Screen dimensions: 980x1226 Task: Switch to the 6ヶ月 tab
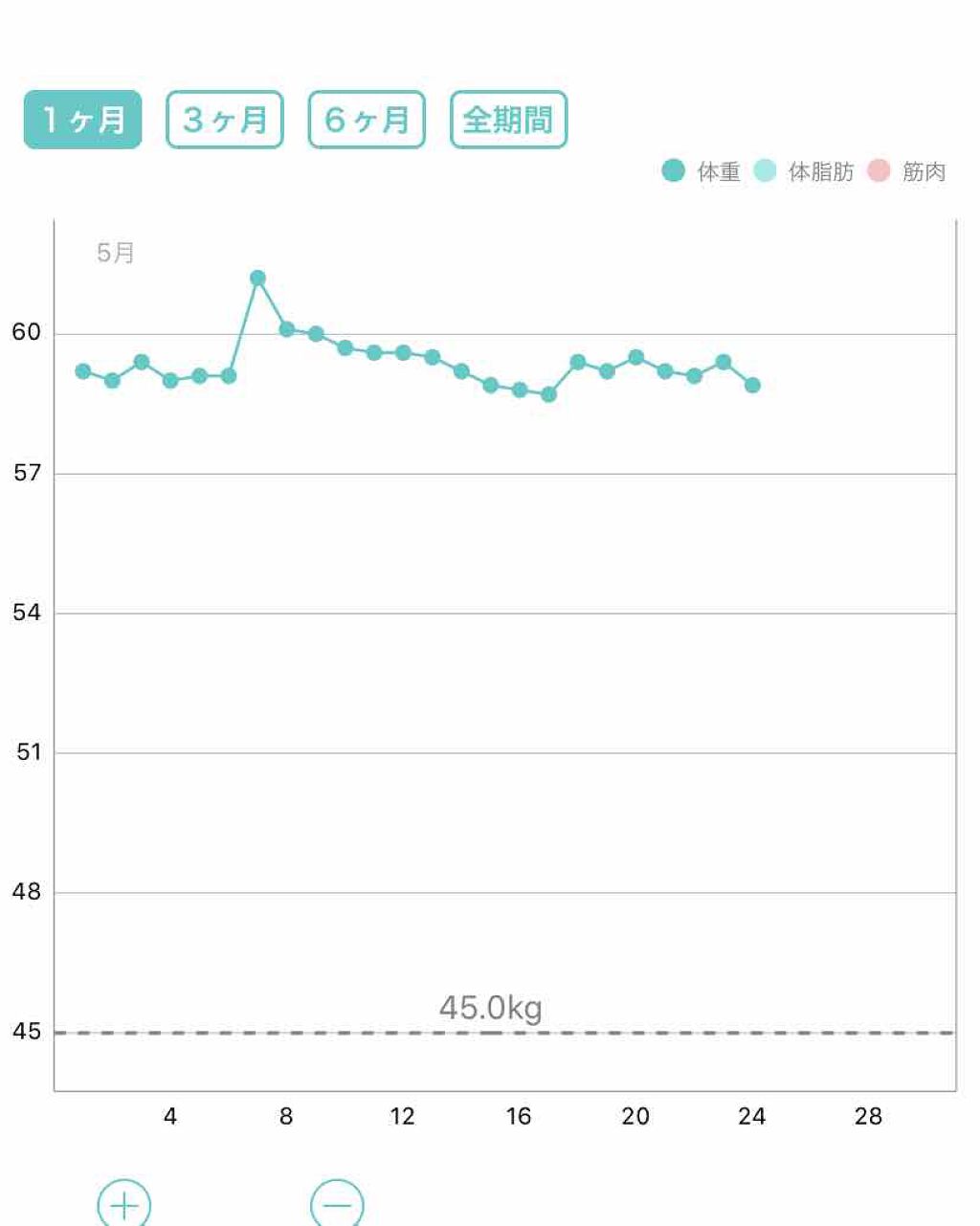[x=365, y=119]
